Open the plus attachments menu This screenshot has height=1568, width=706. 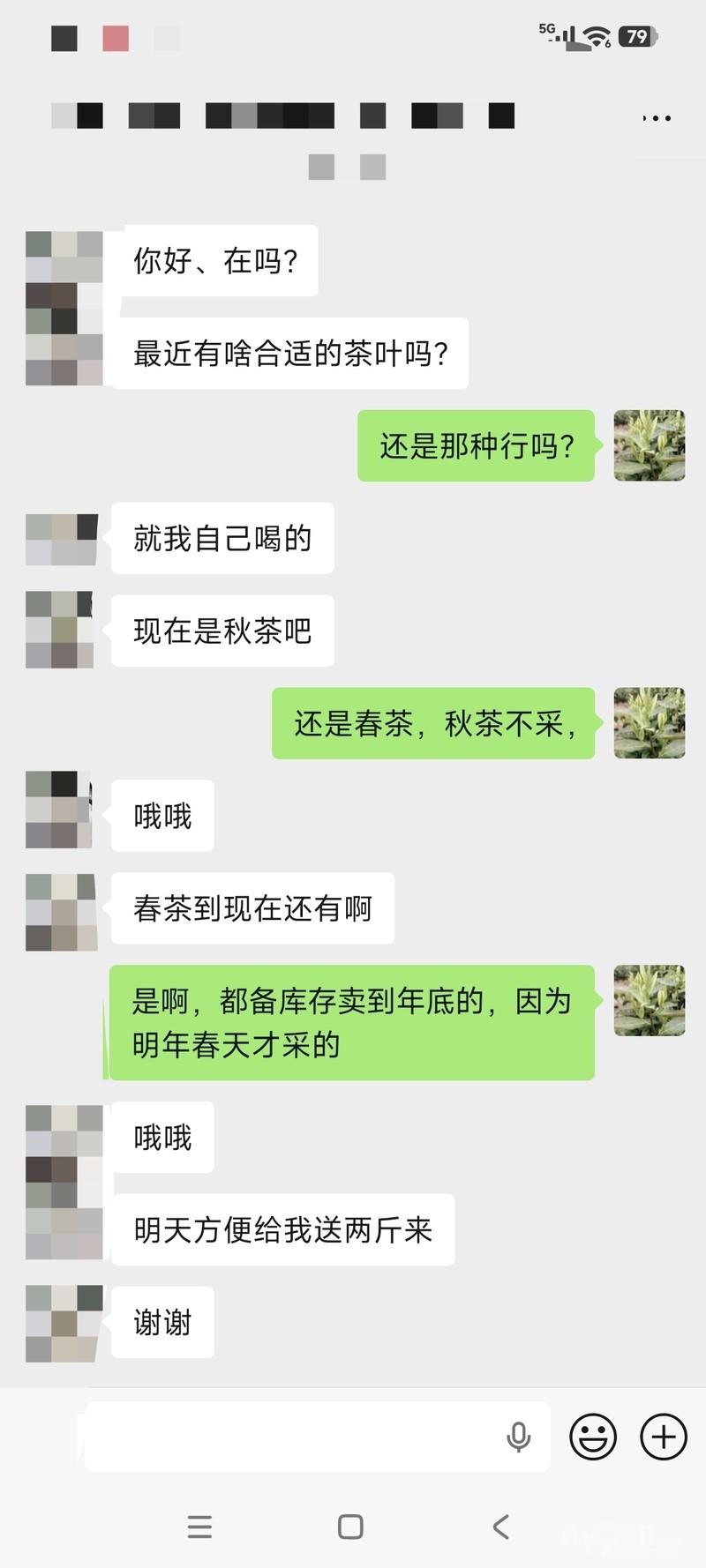pyautogui.click(x=664, y=1437)
